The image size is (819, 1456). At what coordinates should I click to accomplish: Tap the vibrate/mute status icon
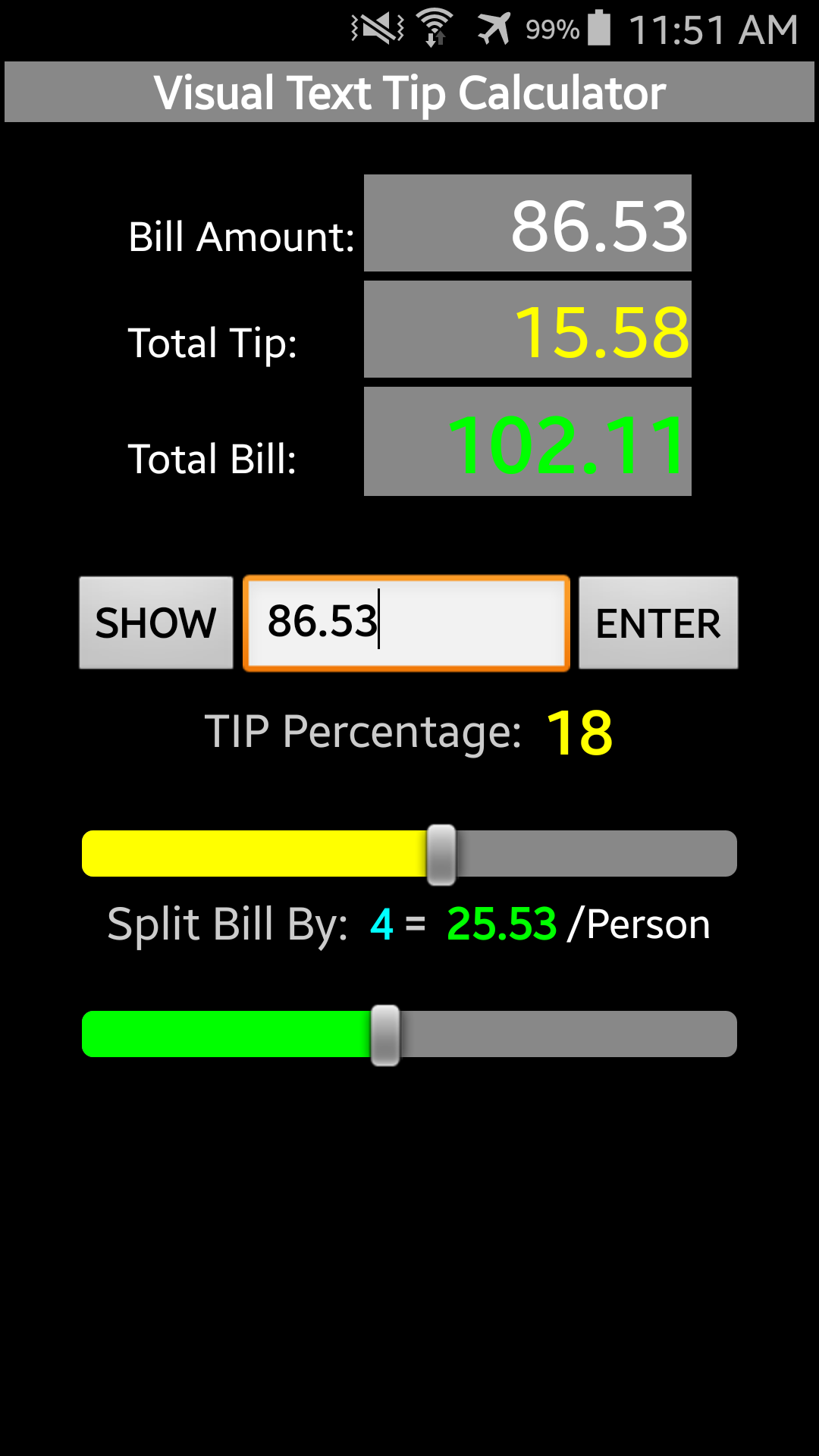[375, 29]
